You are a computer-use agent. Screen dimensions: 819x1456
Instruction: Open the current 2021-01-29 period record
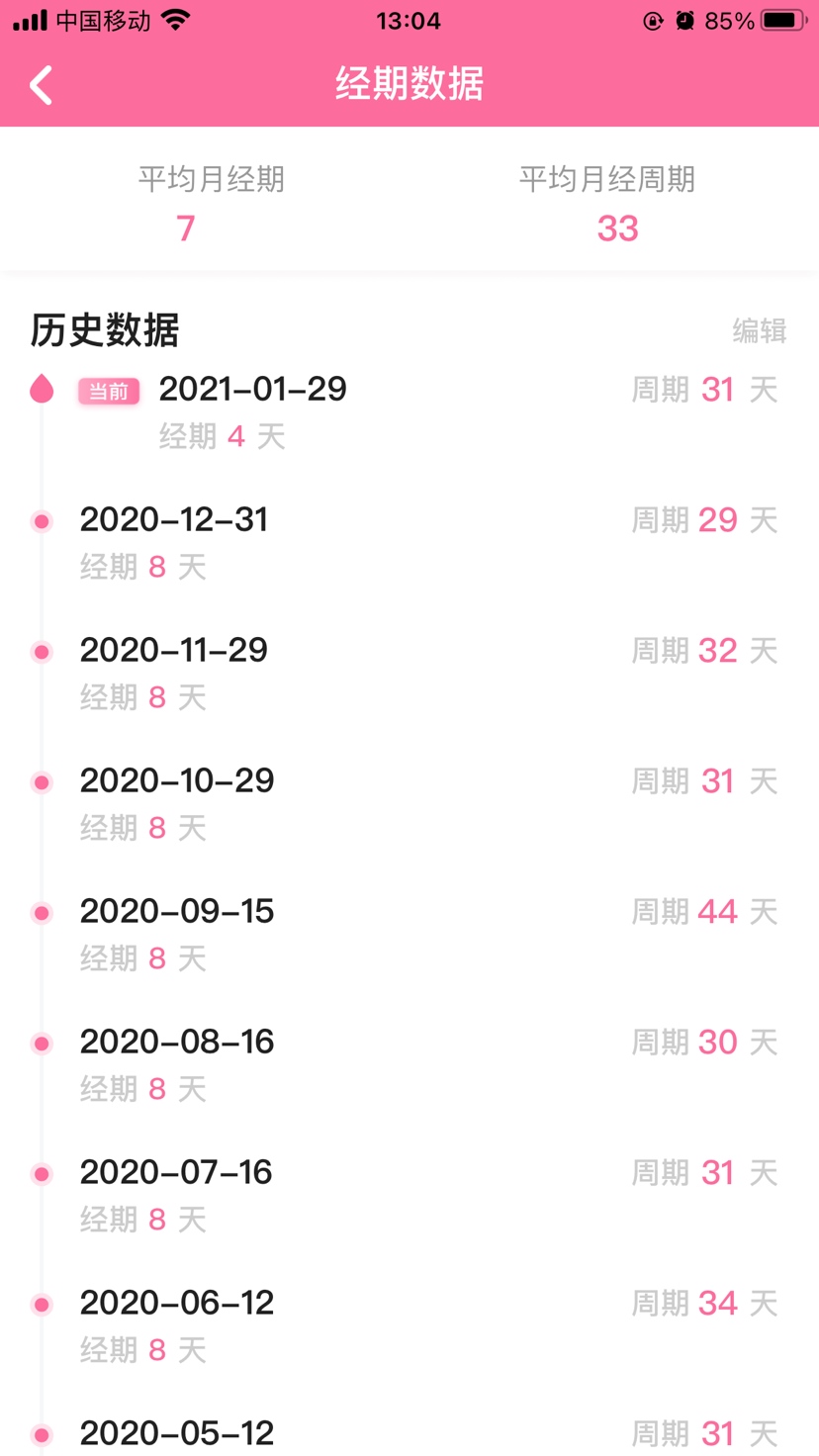[x=409, y=411]
